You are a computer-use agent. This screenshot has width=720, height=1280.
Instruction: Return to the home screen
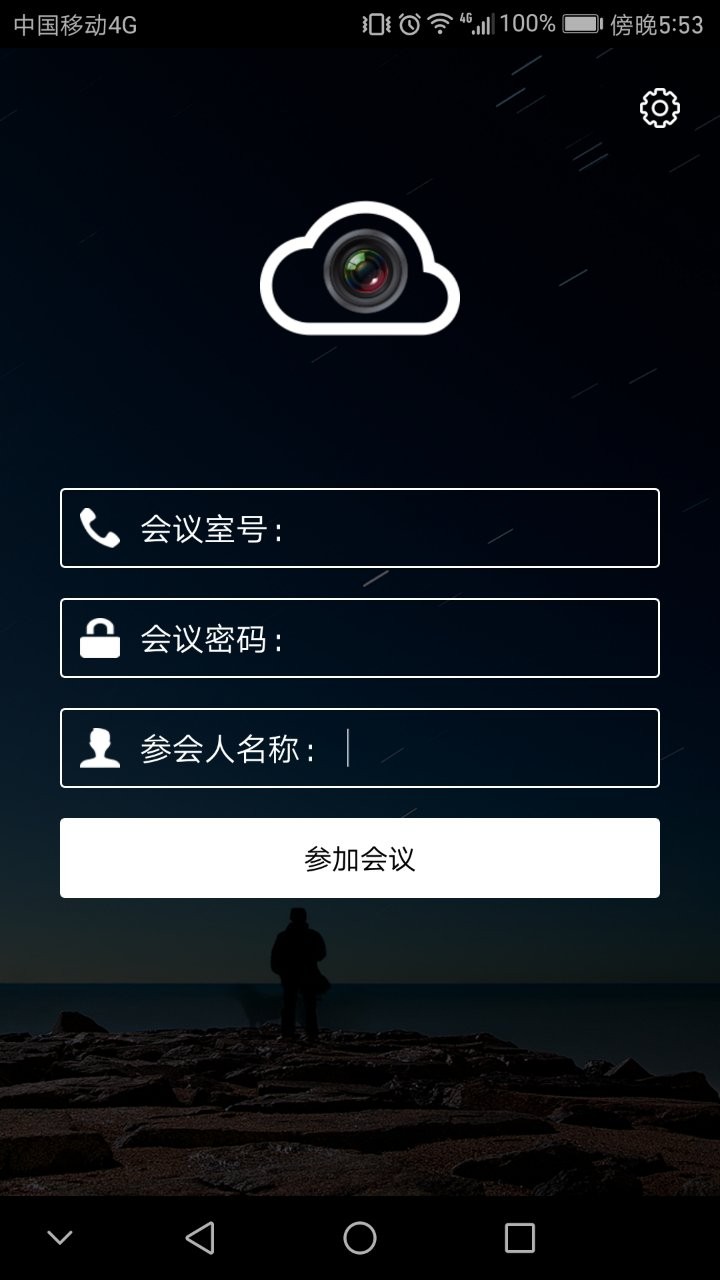coord(360,1238)
